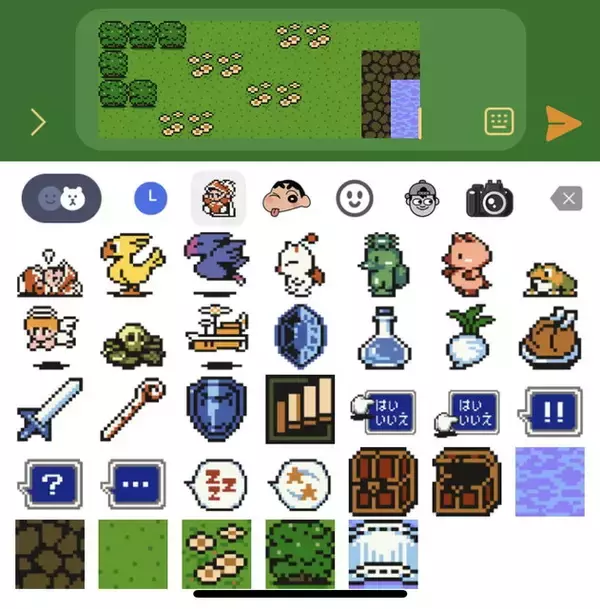The height and width of the screenshot is (609, 600).
Task: Insert the green bush tile emoji
Action: click(x=299, y=553)
